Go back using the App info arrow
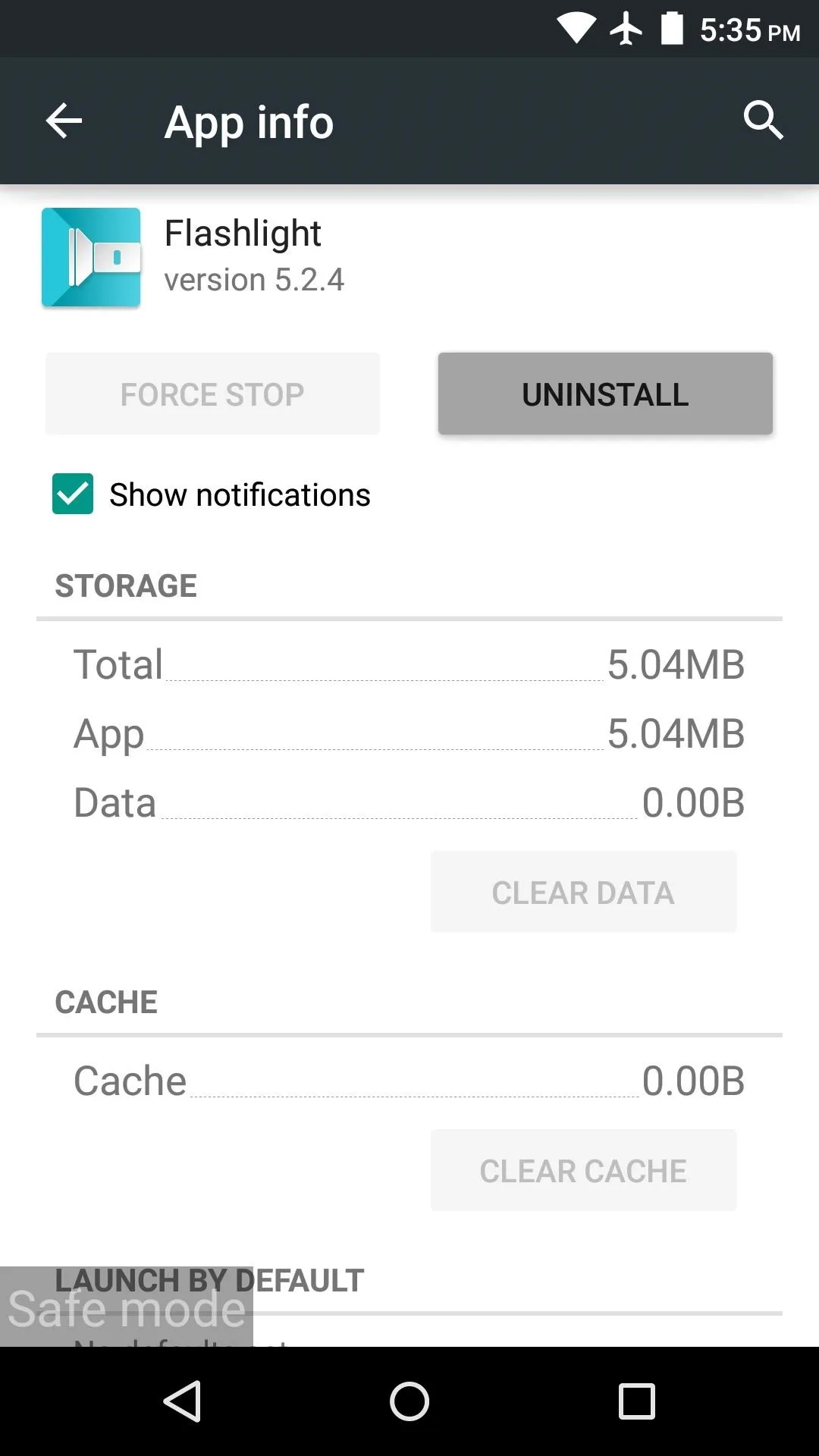 tap(64, 121)
